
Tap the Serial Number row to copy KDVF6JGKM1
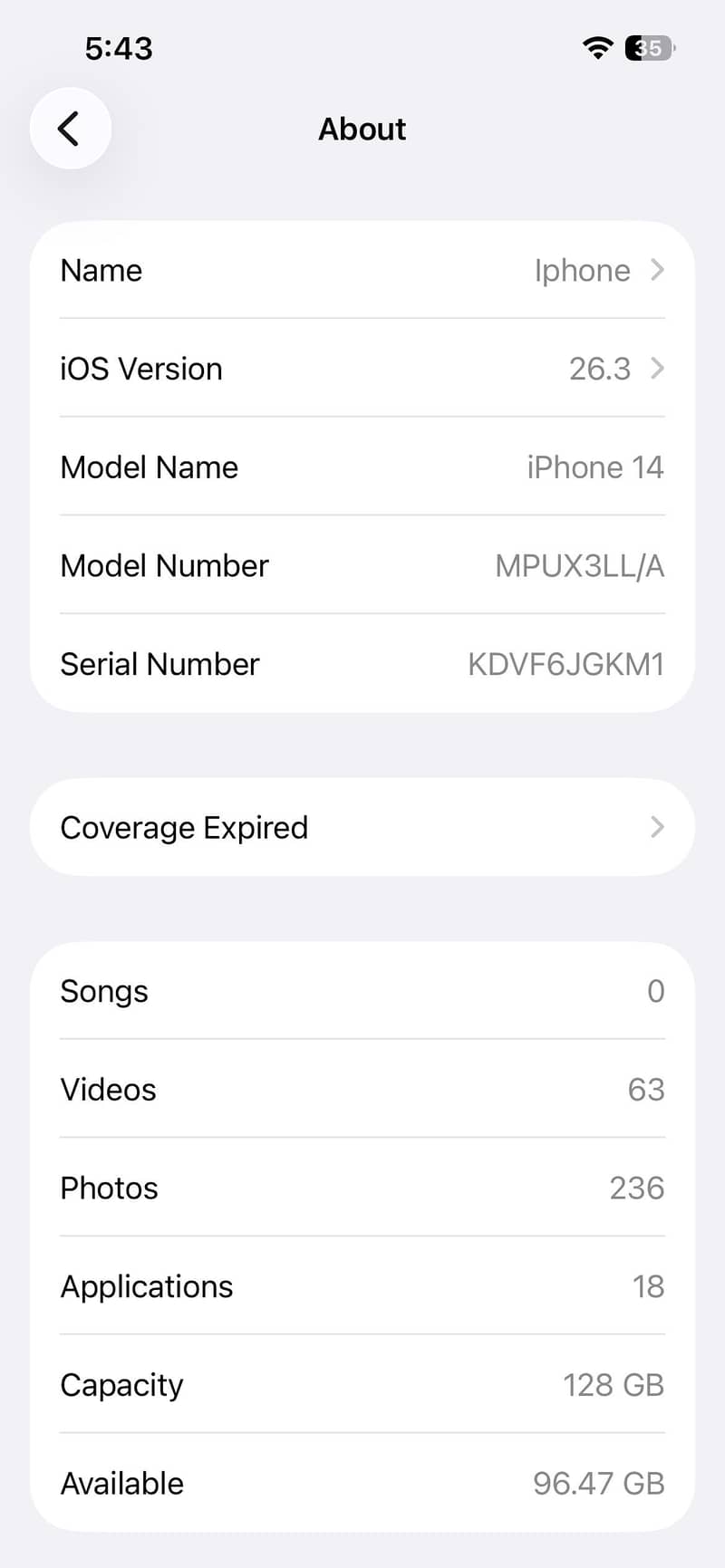(x=362, y=664)
